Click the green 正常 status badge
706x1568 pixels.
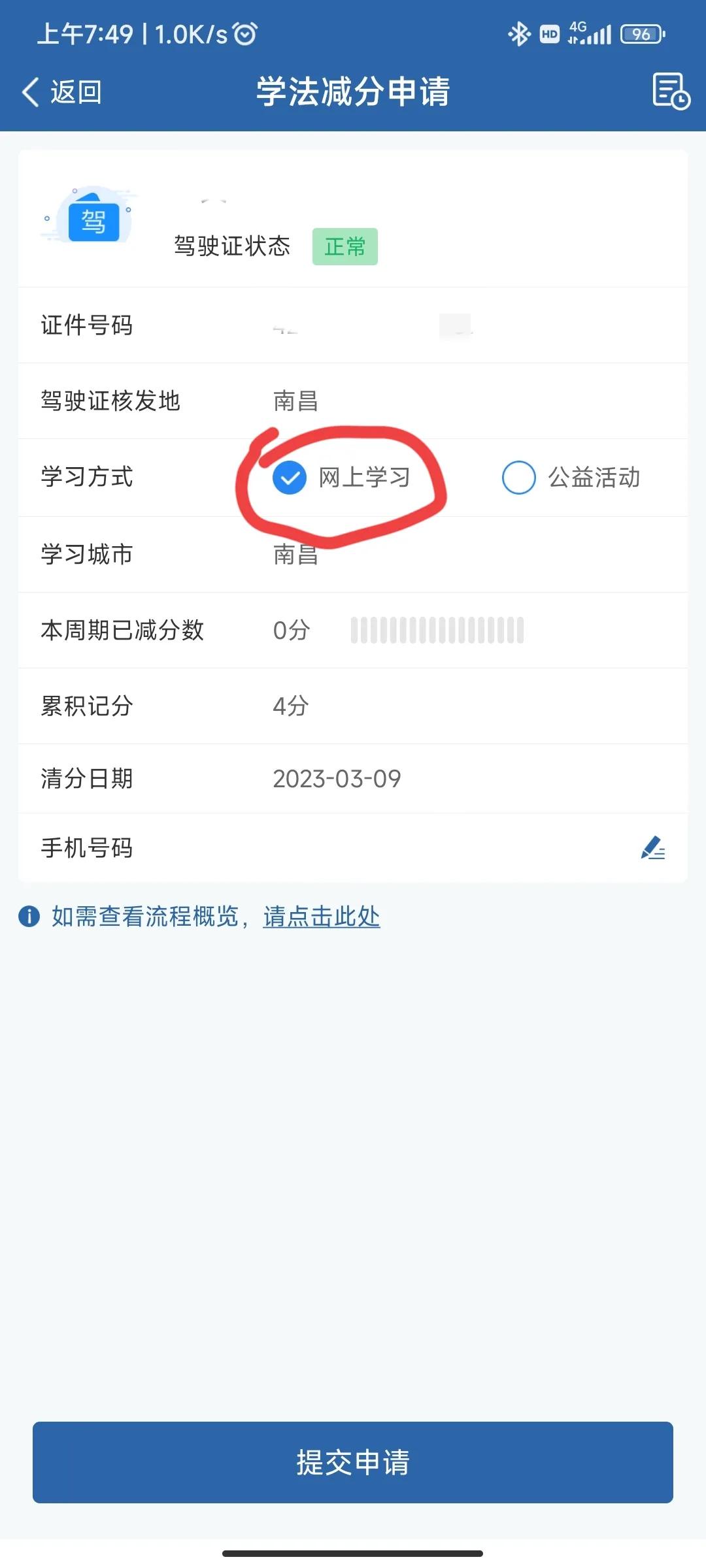coord(346,246)
